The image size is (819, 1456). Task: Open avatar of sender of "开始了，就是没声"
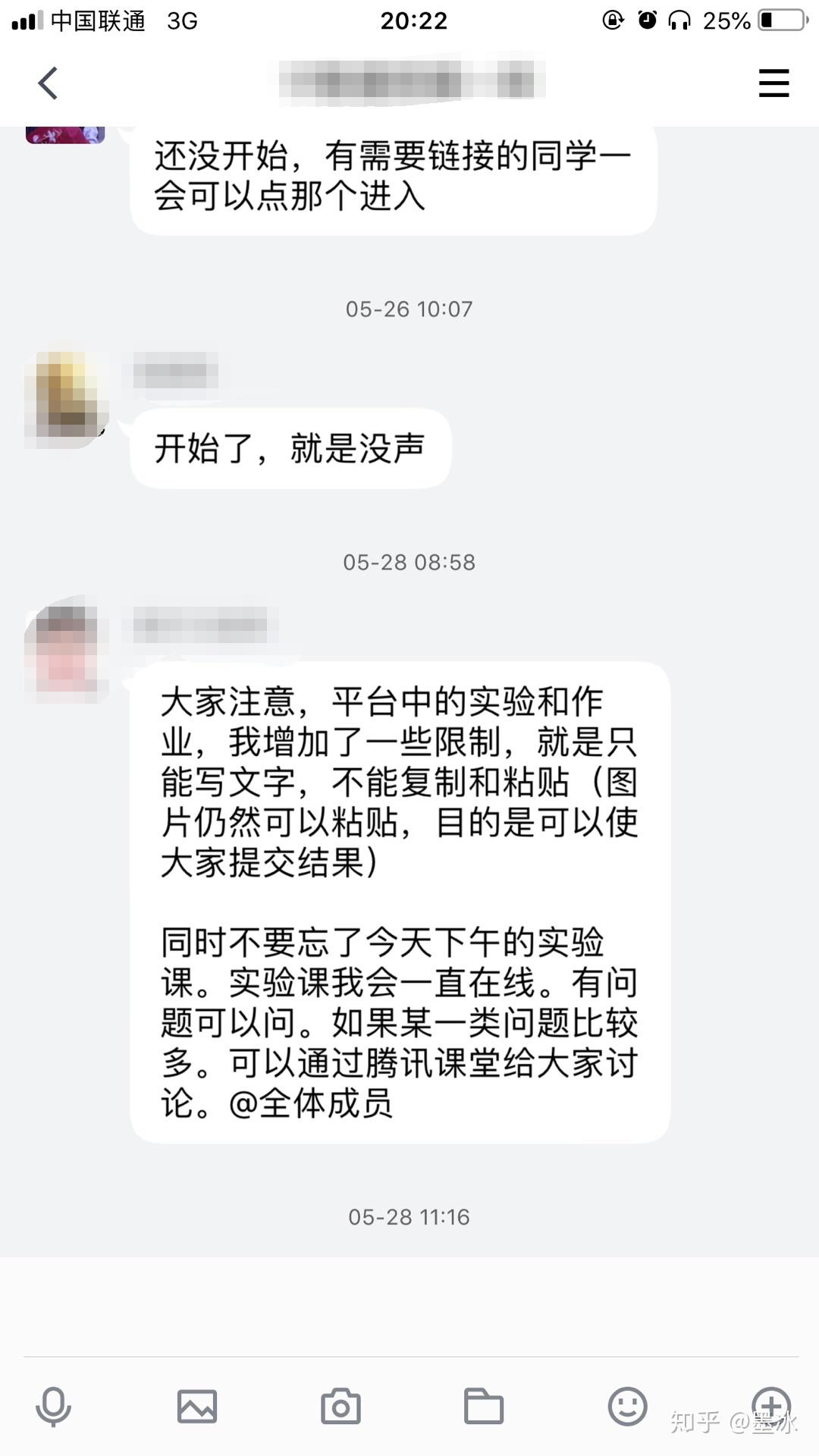click(x=67, y=400)
